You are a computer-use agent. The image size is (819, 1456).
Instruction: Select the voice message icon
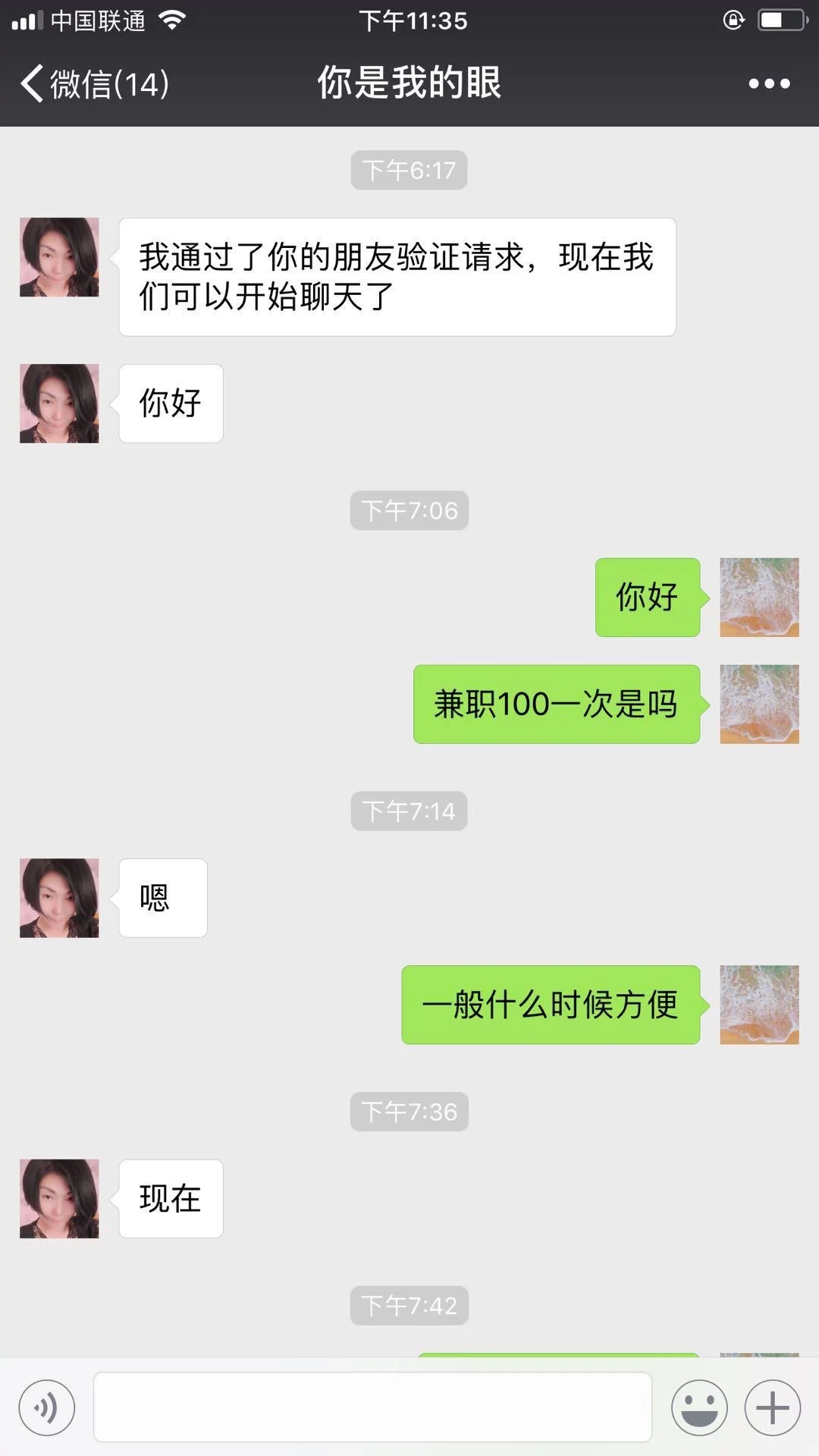[x=47, y=1407]
